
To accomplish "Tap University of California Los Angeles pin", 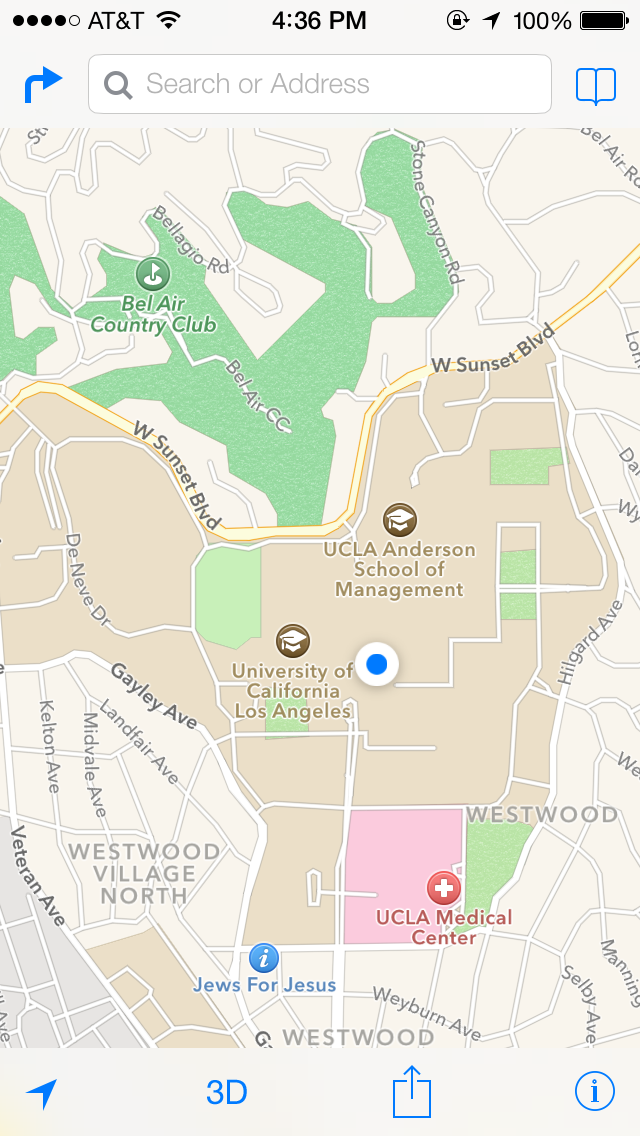I will pos(293,641).
